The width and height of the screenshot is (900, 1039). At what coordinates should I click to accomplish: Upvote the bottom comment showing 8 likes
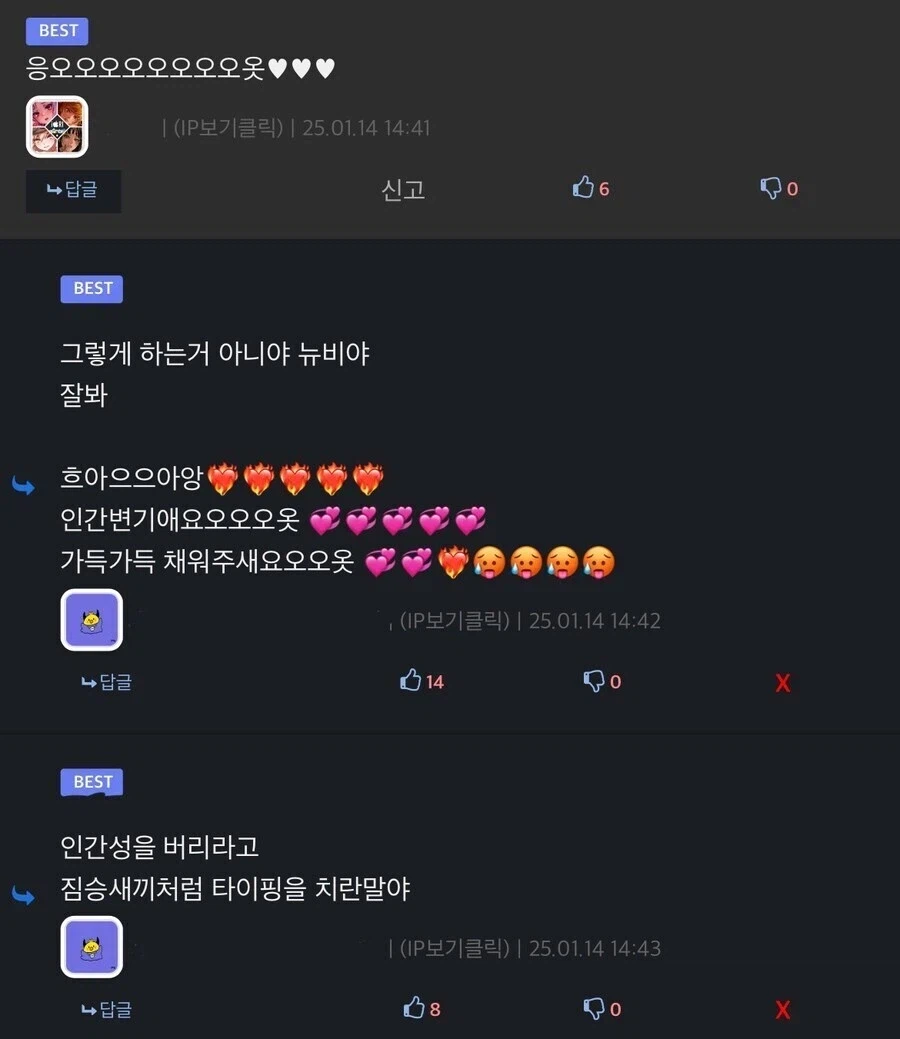pos(410,1009)
